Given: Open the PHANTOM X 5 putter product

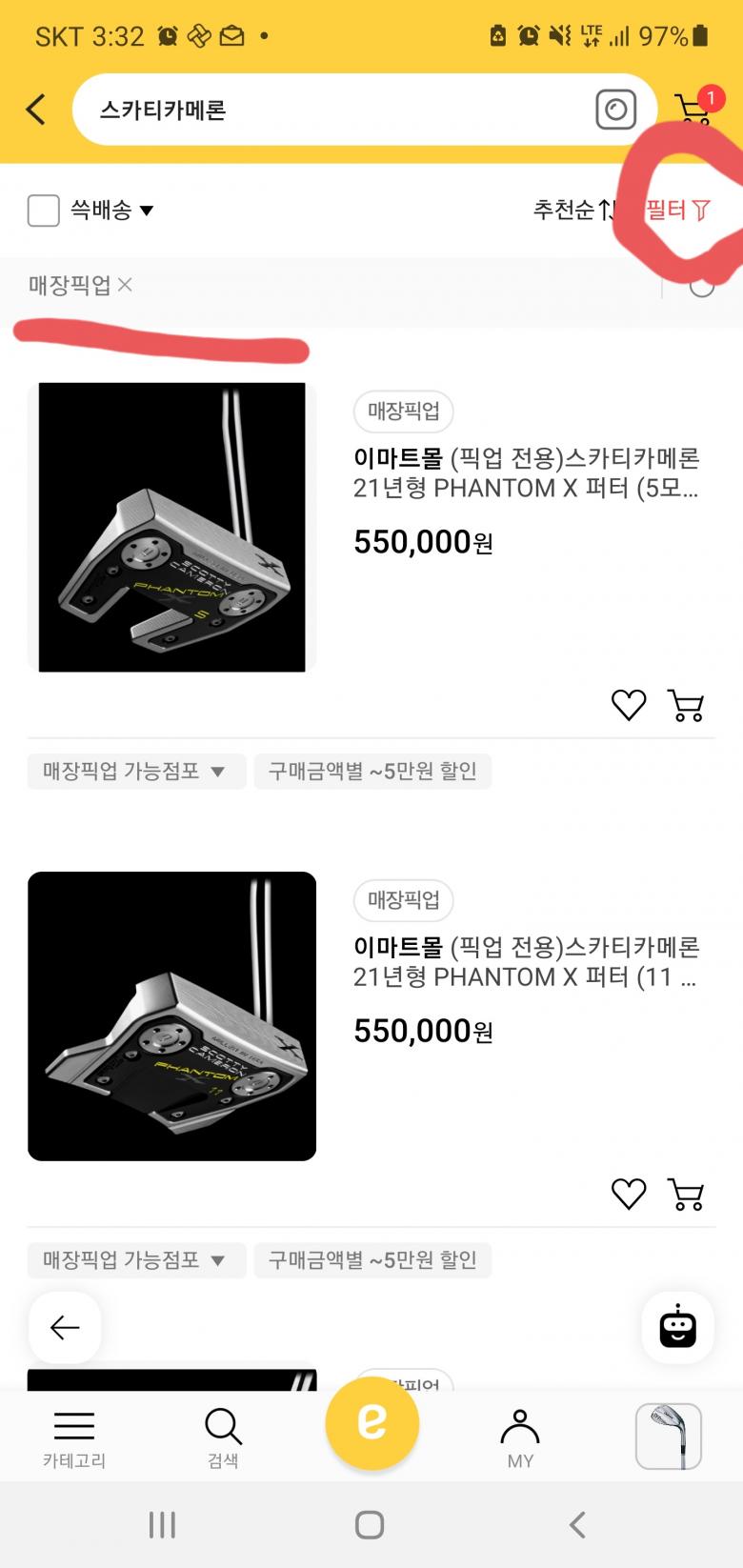Looking at the screenshot, I should click(526, 472).
